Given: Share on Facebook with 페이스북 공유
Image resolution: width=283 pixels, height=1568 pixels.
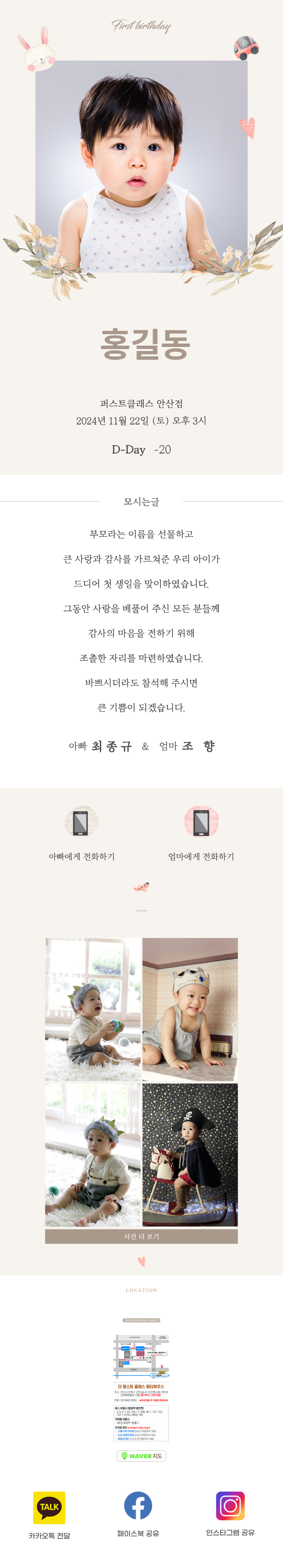Looking at the screenshot, I should click(138, 1513).
